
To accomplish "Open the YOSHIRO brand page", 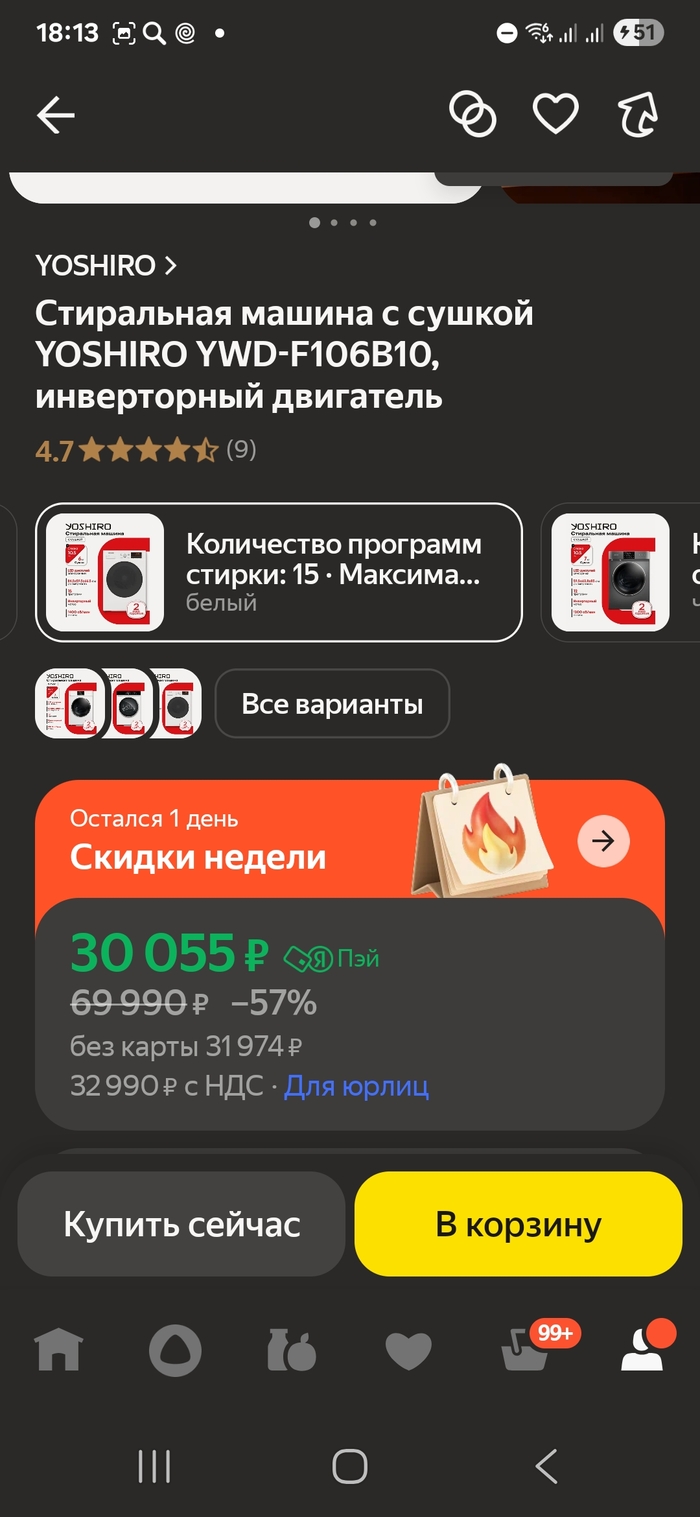I will (x=105, y=266).
